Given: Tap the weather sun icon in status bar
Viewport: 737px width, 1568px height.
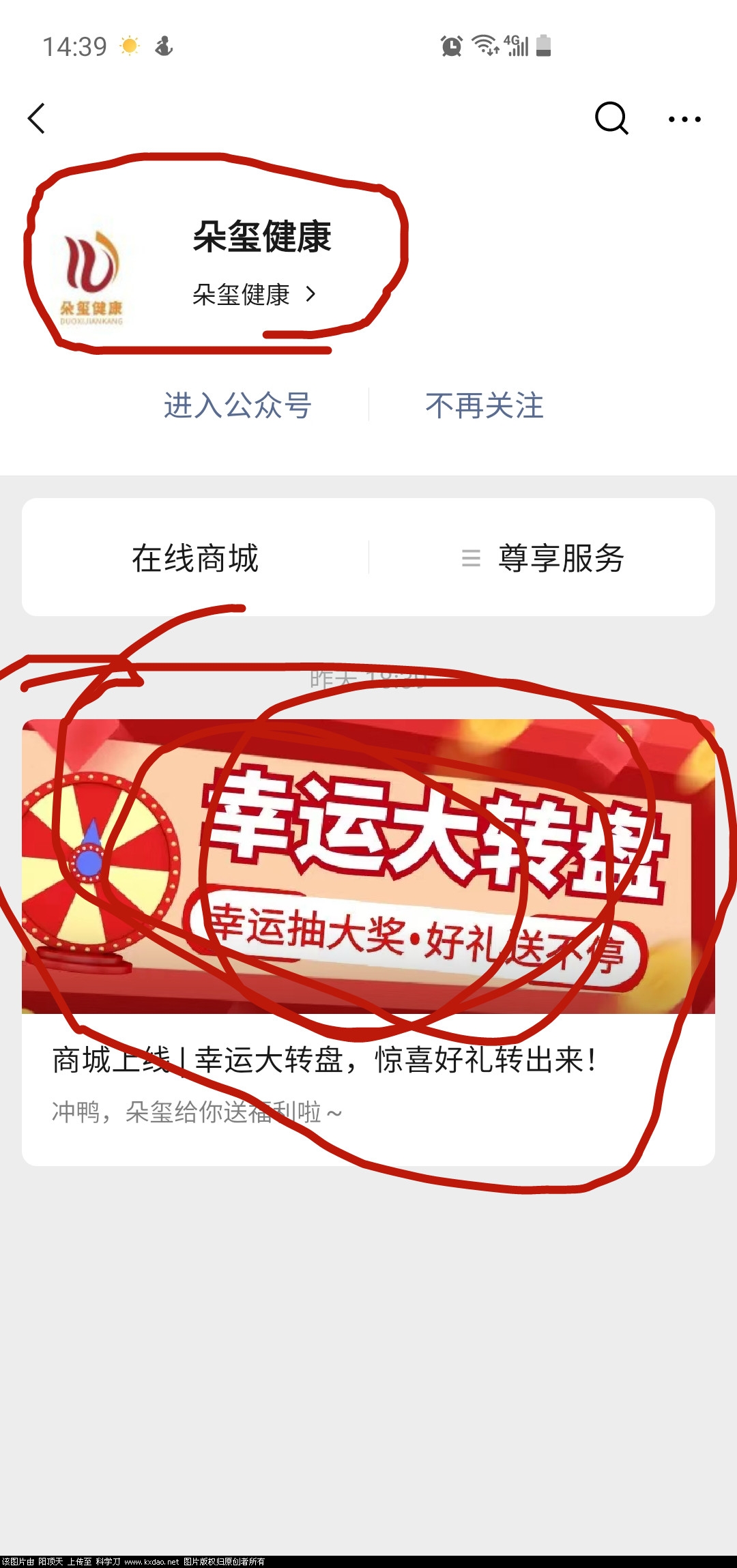Looking at the screenshot, I should [128, 46].
